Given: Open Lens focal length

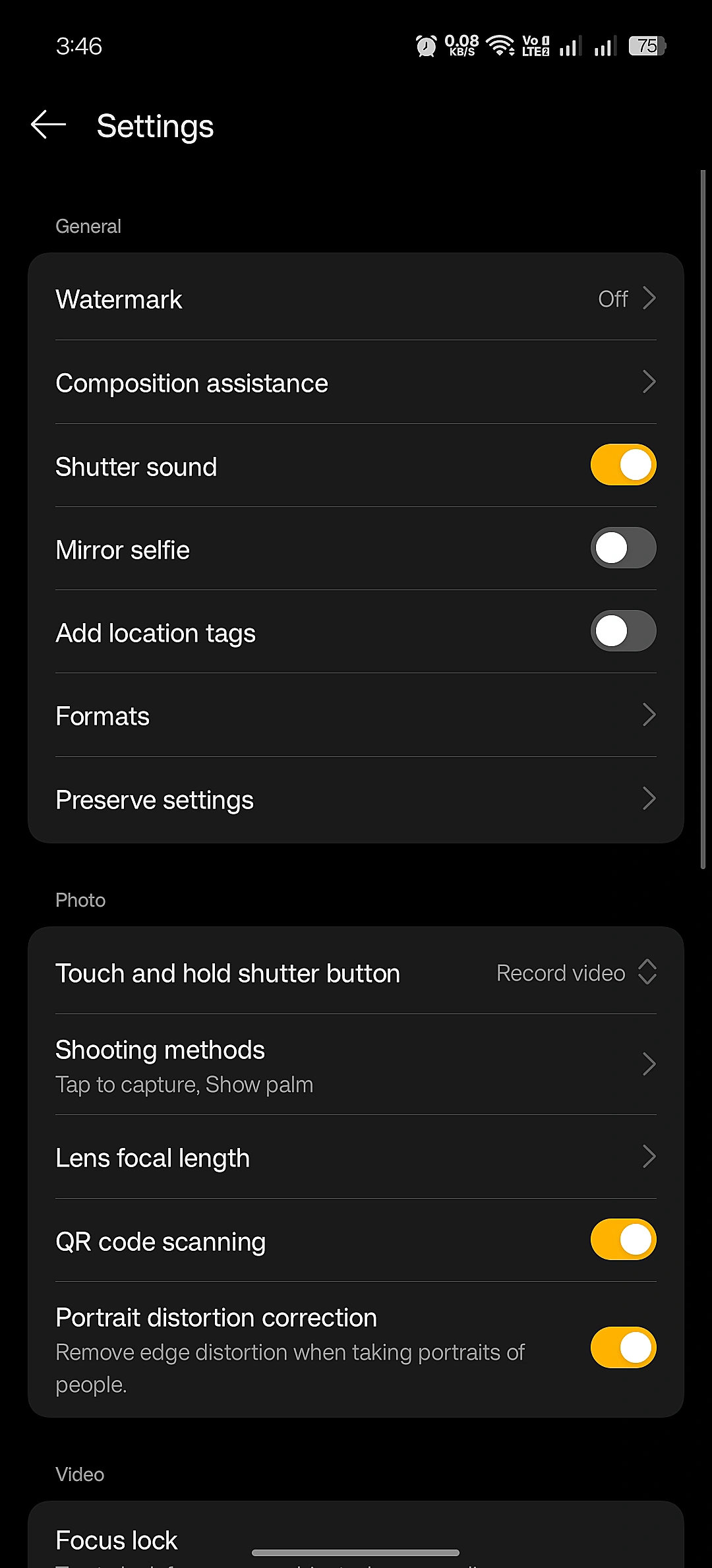Looking at the screenshot, I should [x=356, y=1158].
